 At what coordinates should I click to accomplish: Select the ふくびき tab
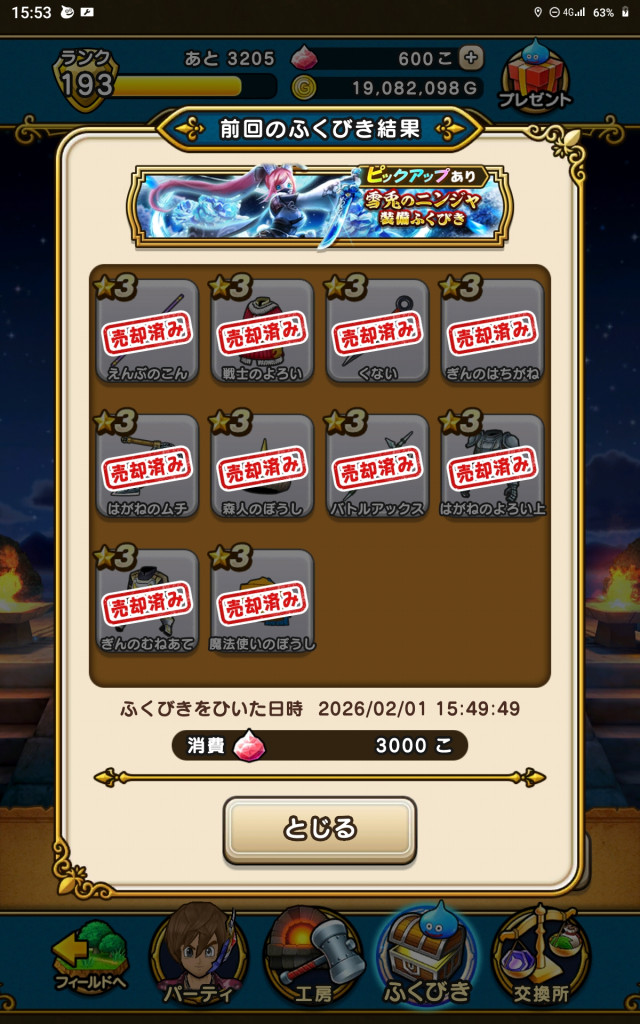pos(427,955)
